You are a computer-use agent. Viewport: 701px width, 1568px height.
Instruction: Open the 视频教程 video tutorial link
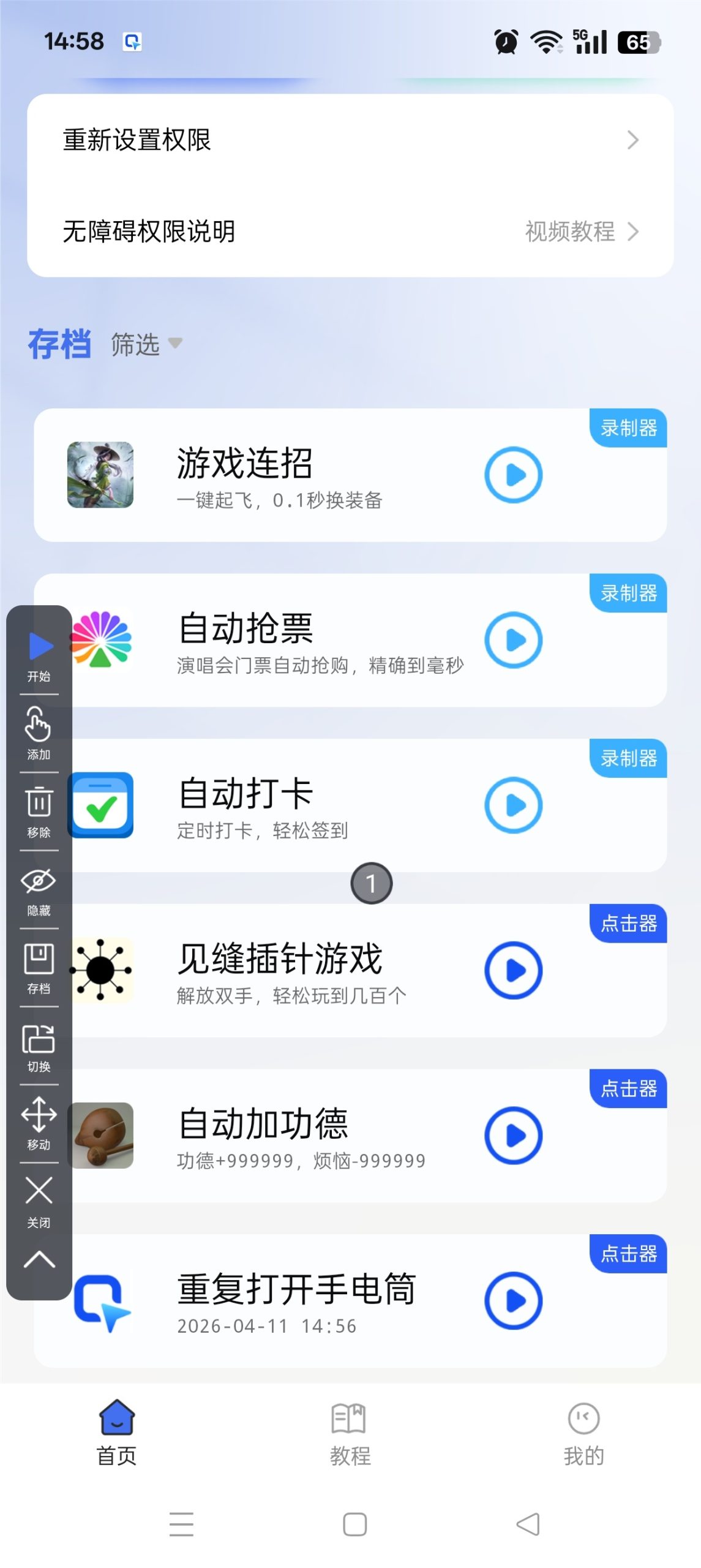click(569, 232)
